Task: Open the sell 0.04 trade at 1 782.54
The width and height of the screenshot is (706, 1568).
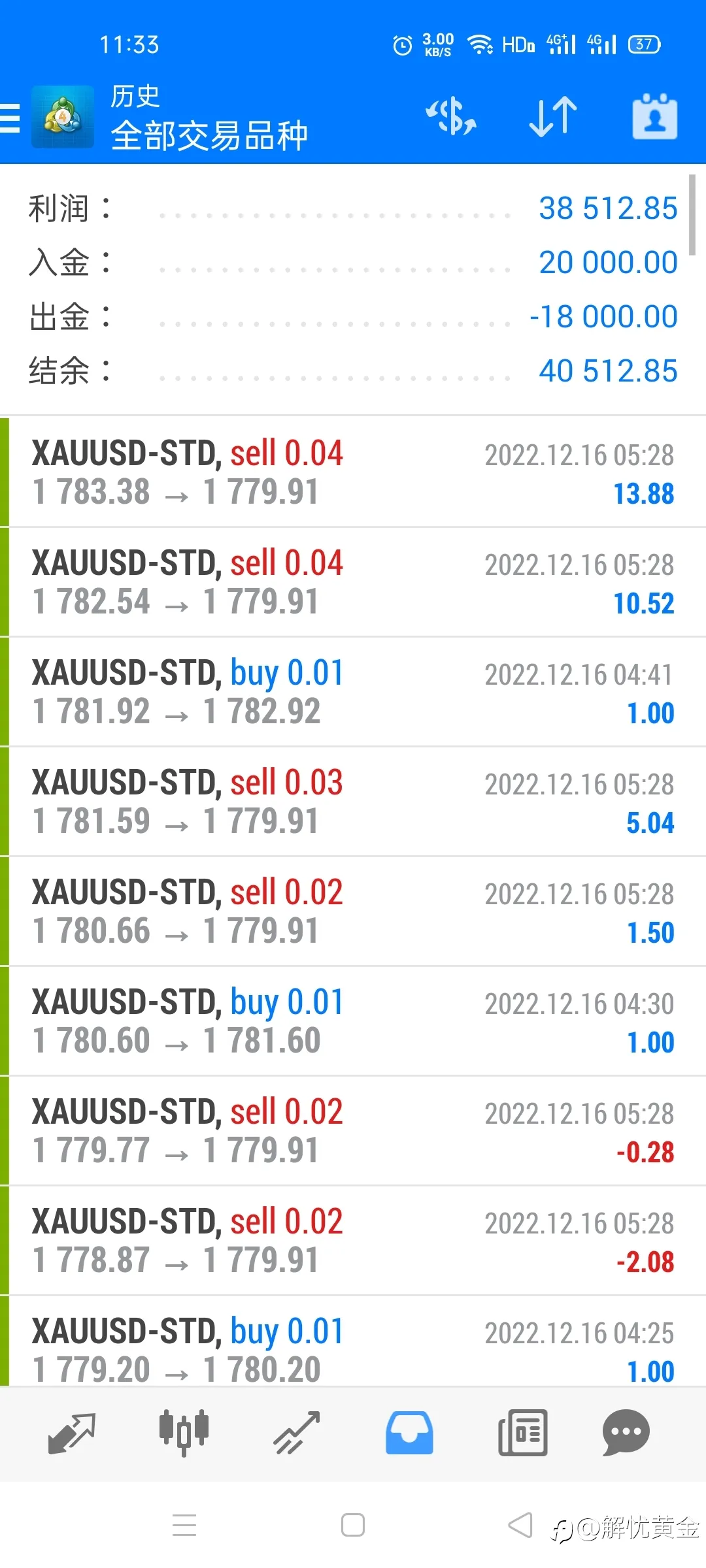Action: 353,581
